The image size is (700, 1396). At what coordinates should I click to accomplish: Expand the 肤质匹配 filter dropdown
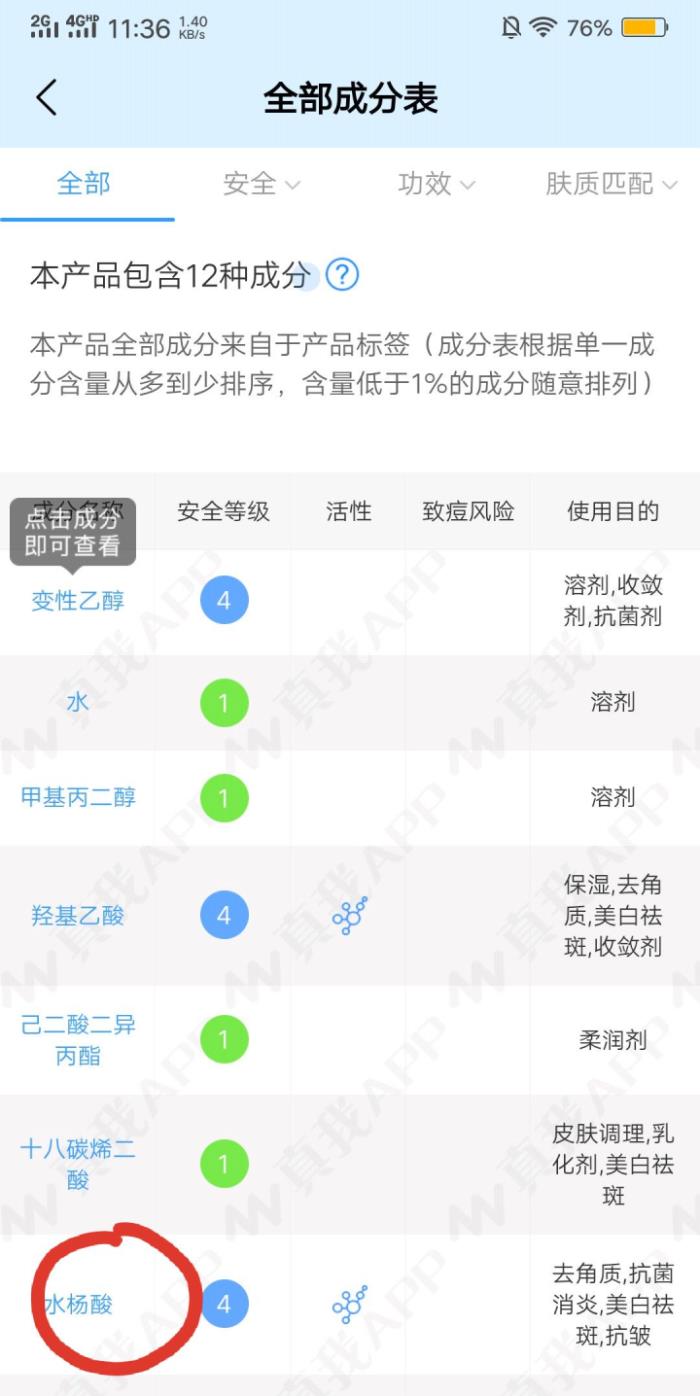pyautogui.click(x=610, y=184)
